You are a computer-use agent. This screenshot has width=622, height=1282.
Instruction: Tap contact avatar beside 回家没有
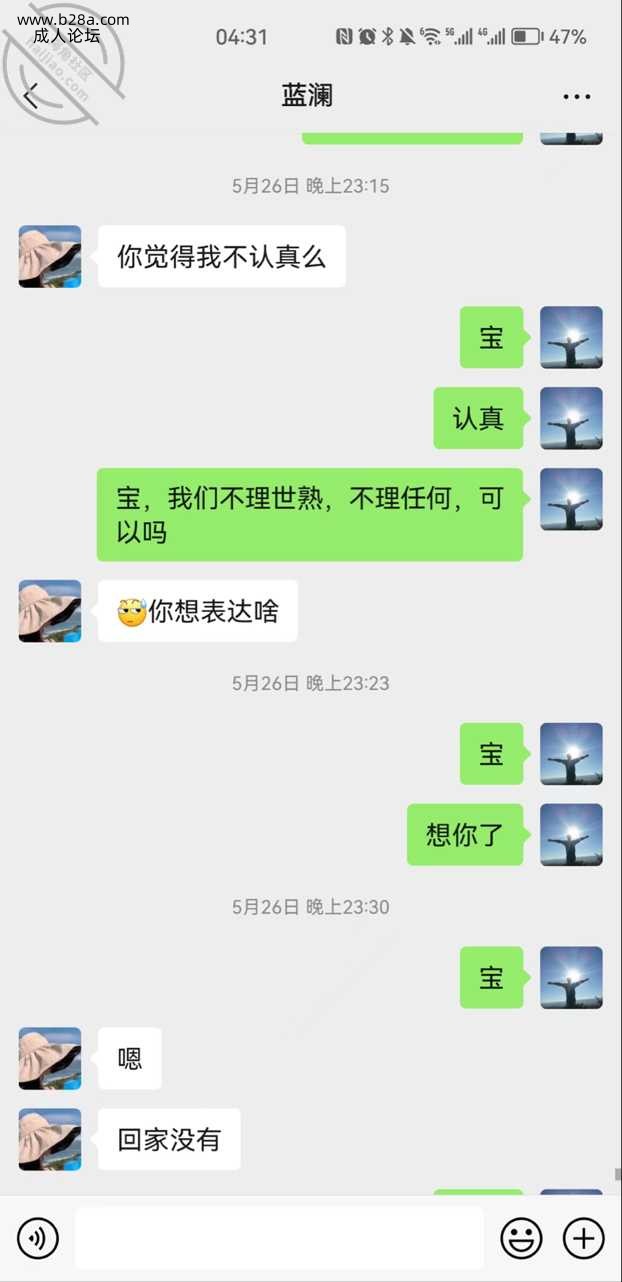[x=50, y=1140]
